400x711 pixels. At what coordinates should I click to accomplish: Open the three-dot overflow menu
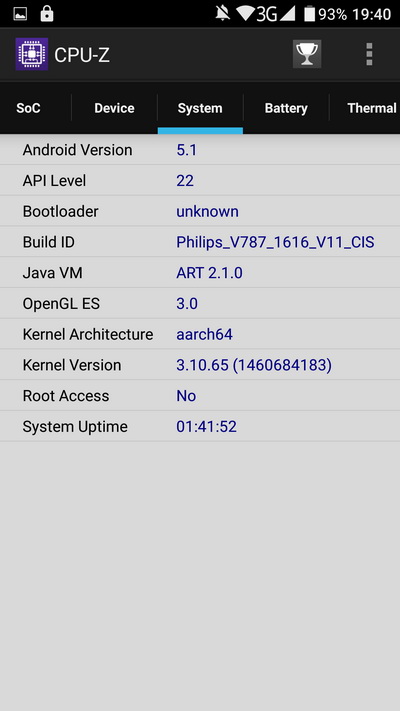pos(369,54)
